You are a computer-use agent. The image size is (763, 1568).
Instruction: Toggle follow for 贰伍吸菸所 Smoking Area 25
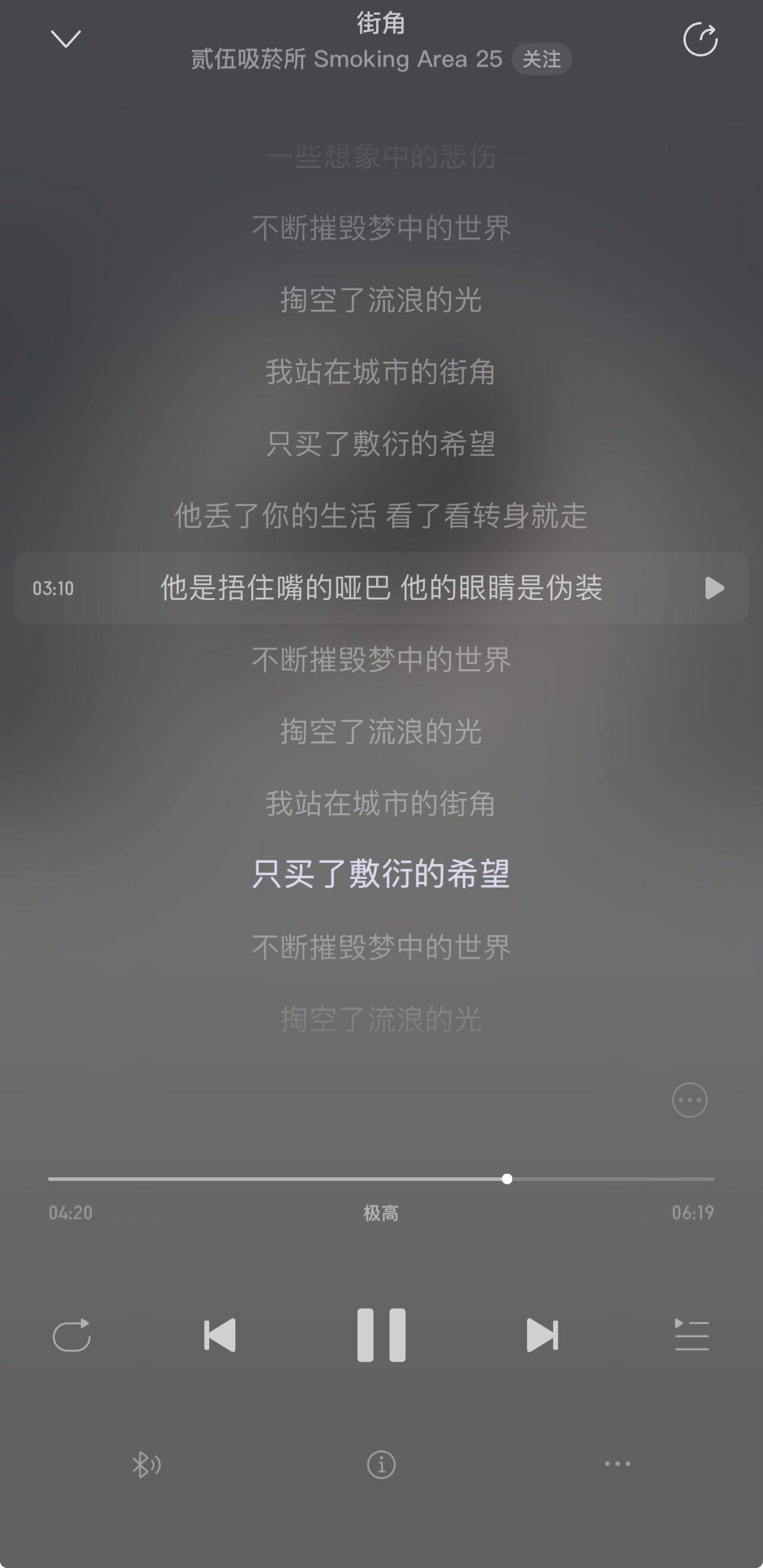(x=541, y=59)
